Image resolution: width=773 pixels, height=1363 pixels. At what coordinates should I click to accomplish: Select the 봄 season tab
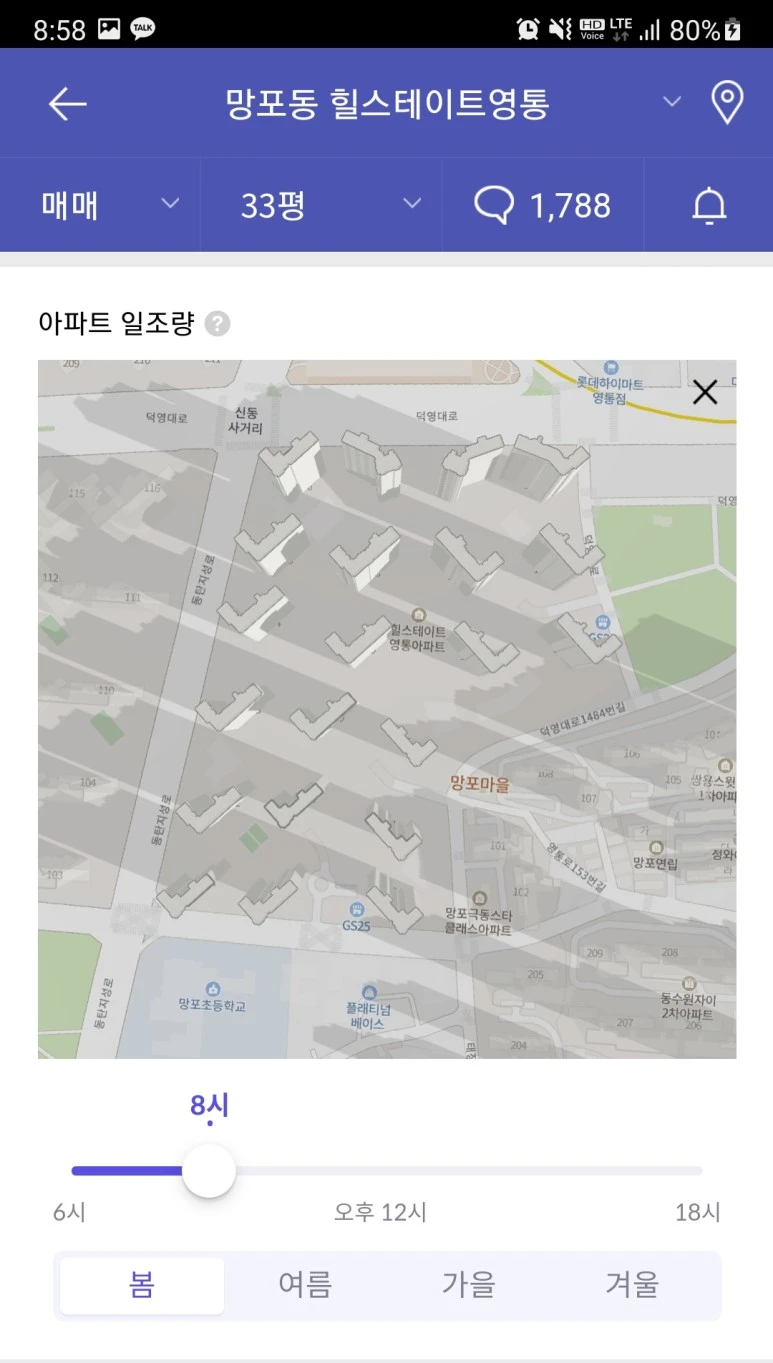point(142,1285)
